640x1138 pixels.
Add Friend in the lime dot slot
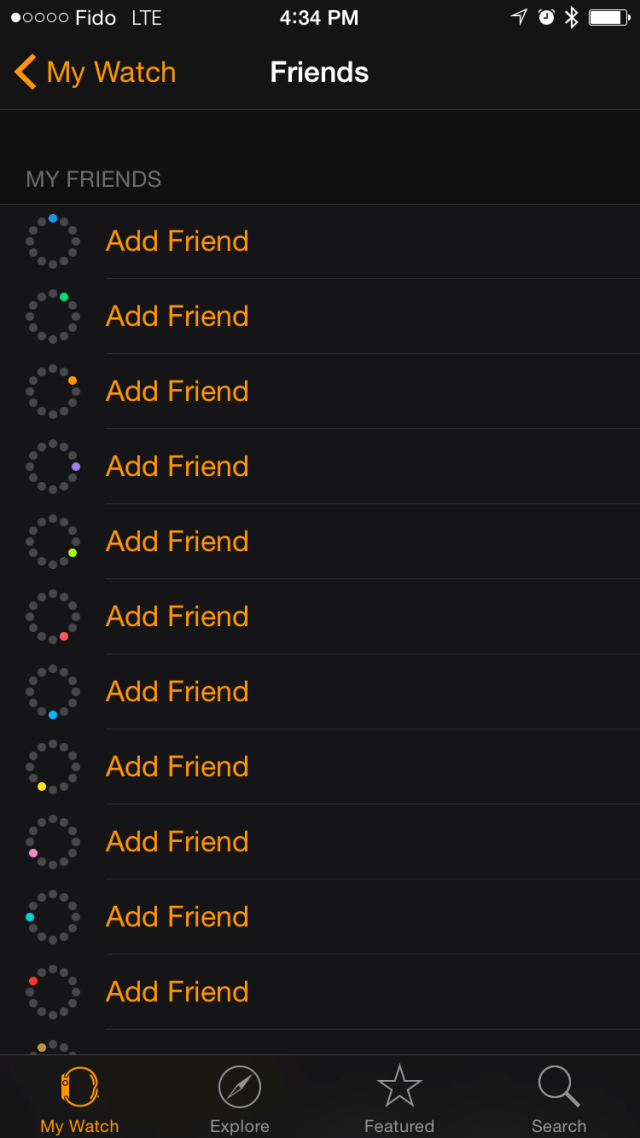click(177, 542)
